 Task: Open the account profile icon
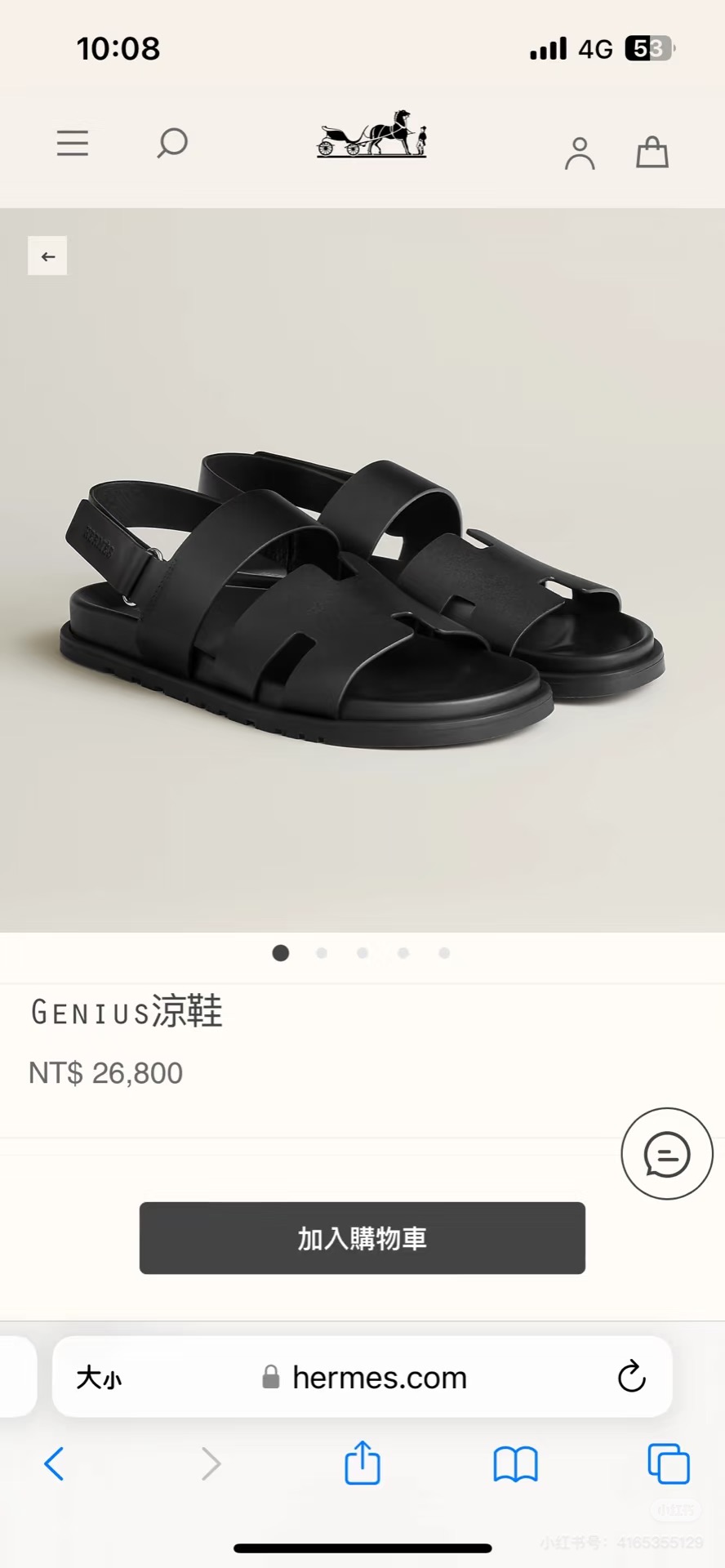(x=580, y=153)
